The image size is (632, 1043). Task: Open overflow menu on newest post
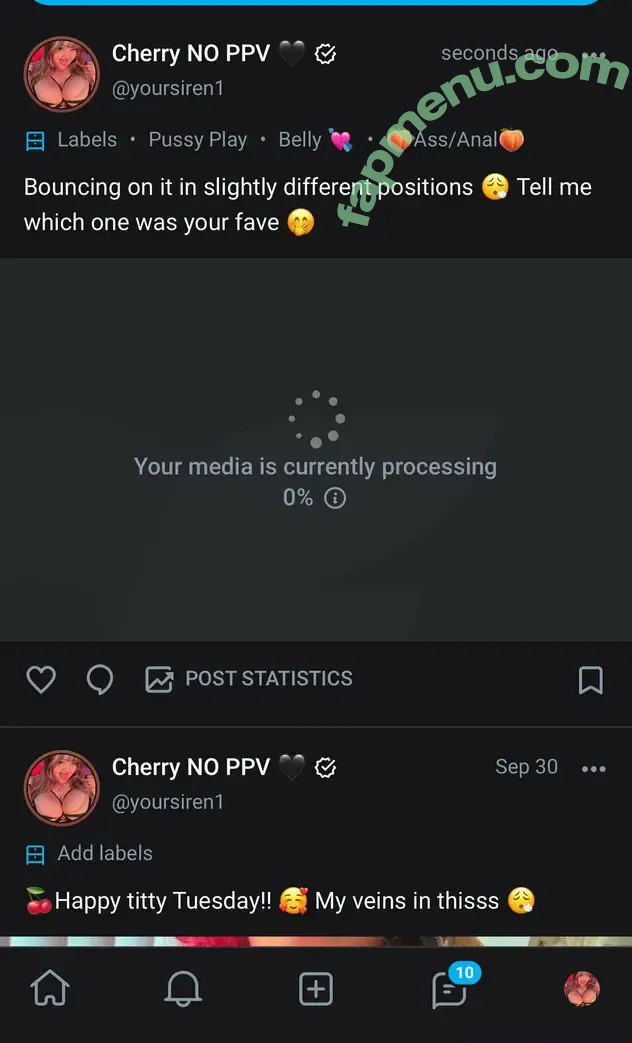coord(593,55)
